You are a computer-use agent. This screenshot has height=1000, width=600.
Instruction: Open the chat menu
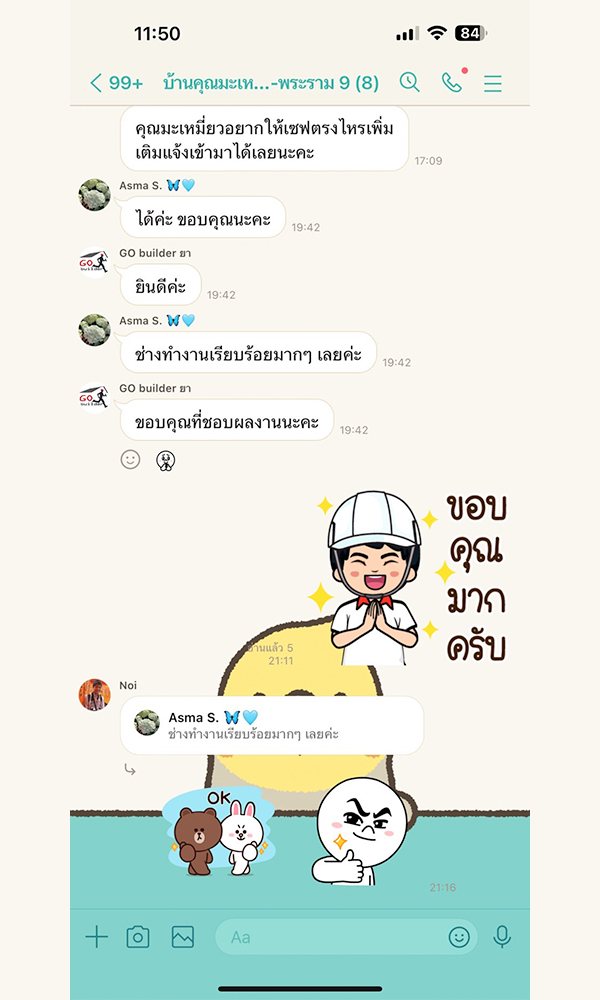pyautogui.click(x=493, y=83)
